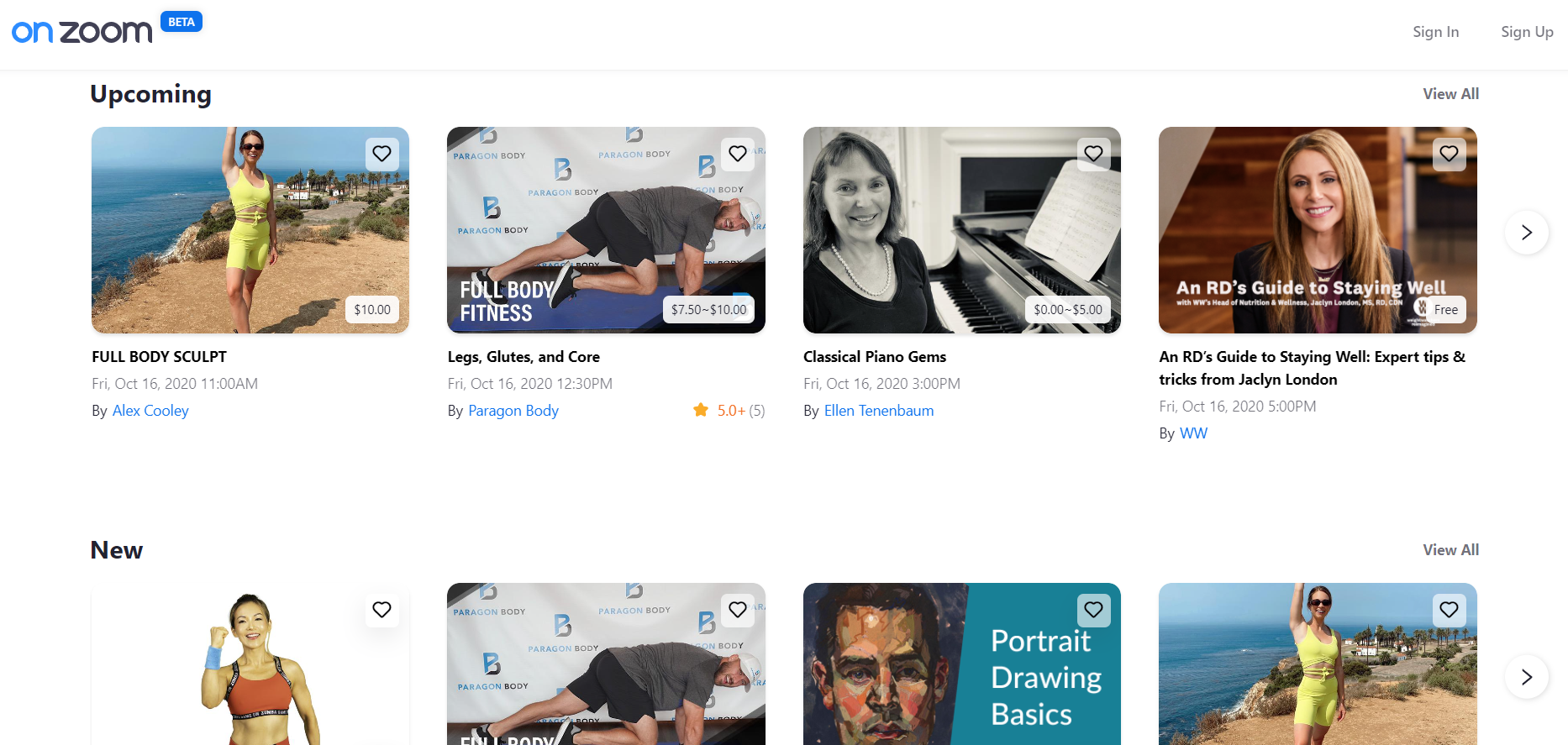Open the Classical Piano Gems card
The height and width of the screenshot is (745, 1568).
(x=874, y=357)
